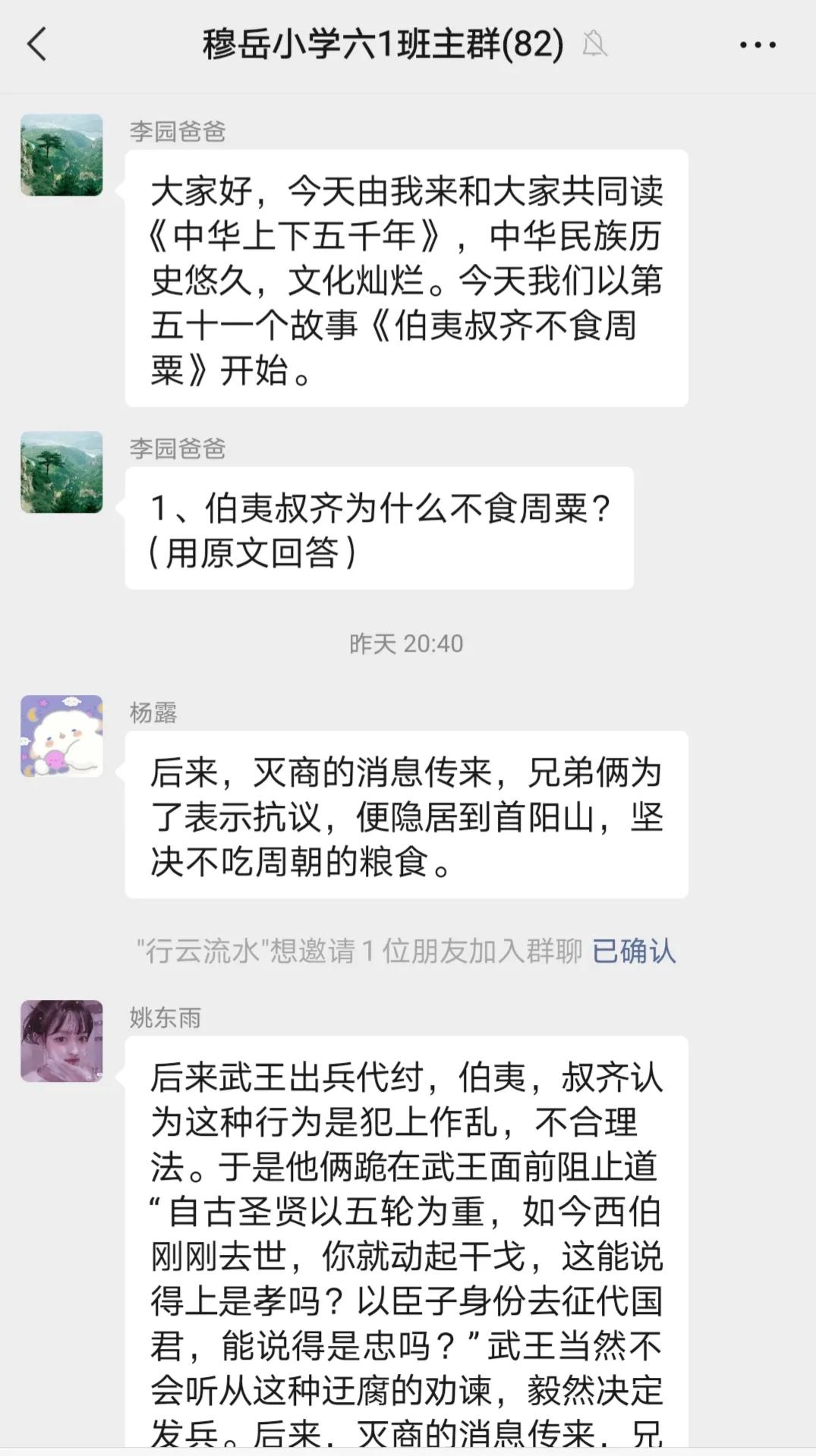This screenshot has width=816, height=1456.
Task: Open 姚东雨's profile avatar
Action: 61,1040
